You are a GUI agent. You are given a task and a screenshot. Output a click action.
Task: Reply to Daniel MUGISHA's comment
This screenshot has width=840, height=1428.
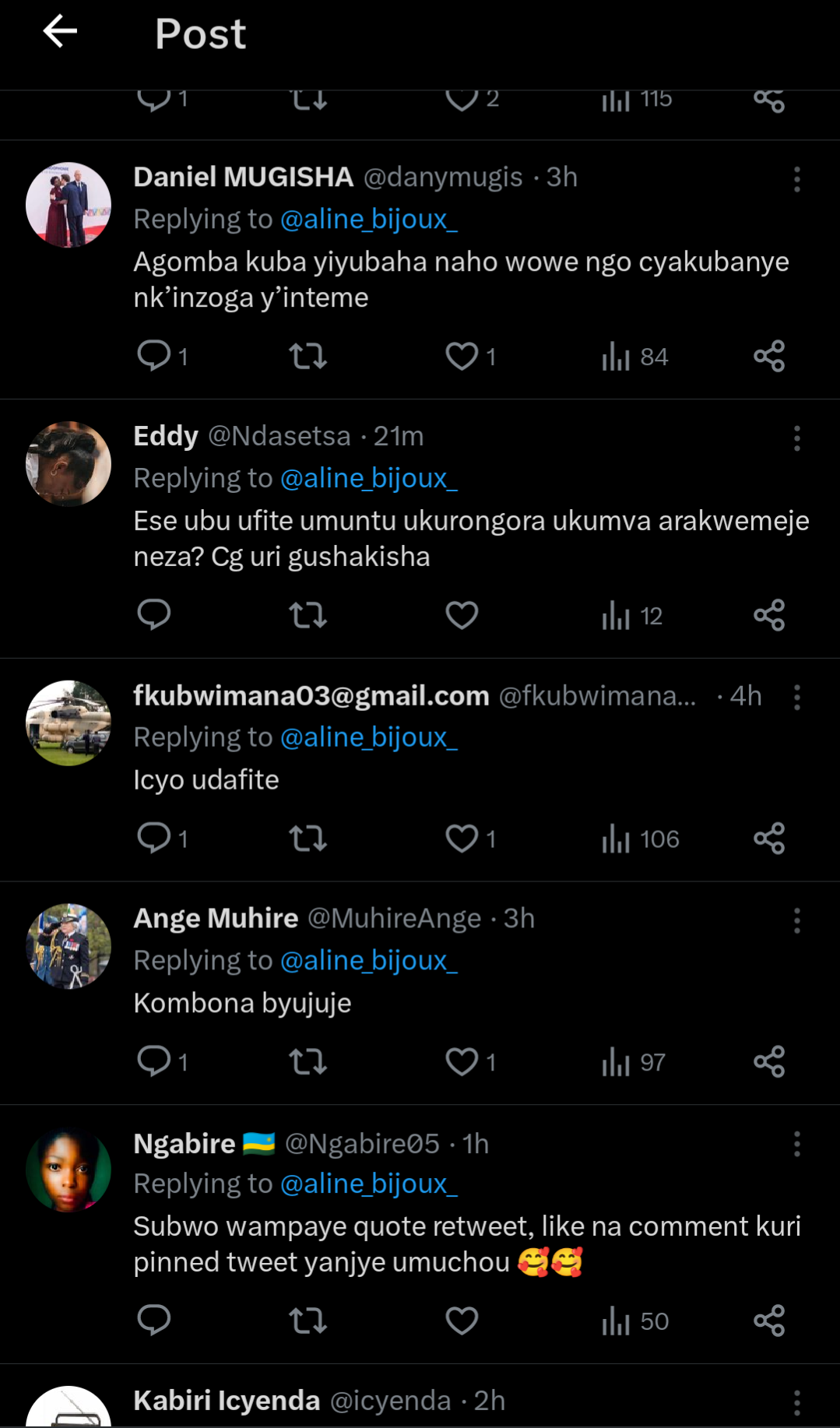coord(154,357)
